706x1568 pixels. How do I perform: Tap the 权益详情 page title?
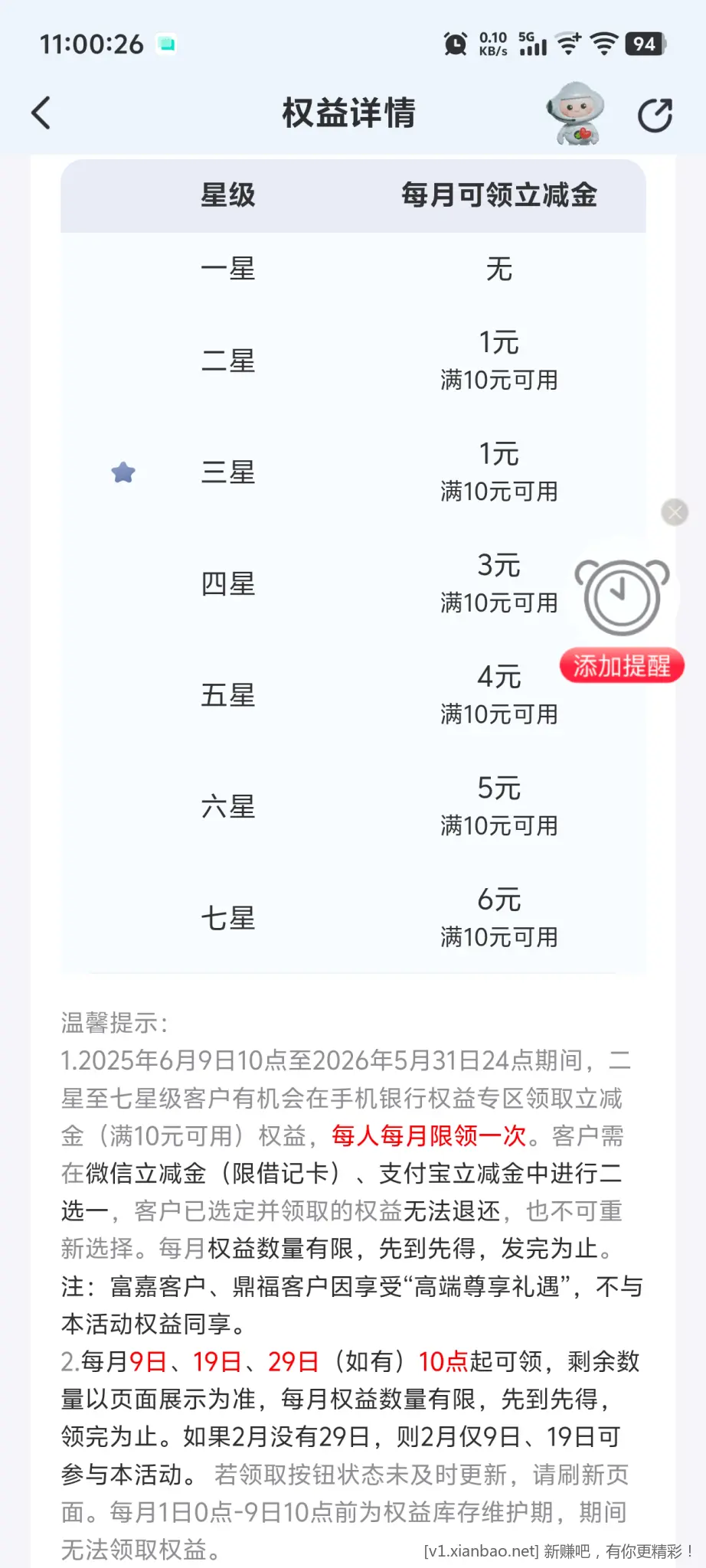click(x=349, y=113)
